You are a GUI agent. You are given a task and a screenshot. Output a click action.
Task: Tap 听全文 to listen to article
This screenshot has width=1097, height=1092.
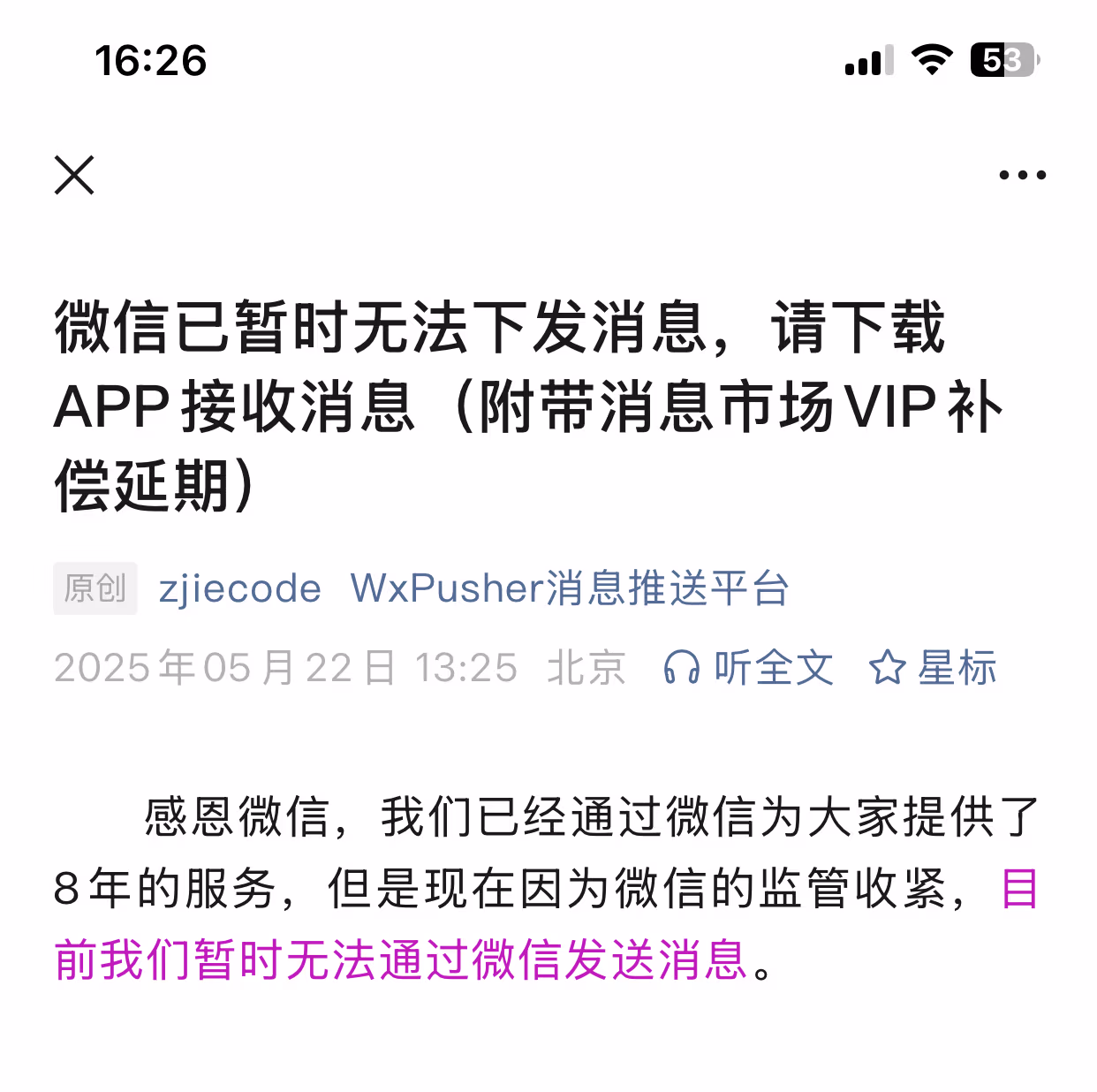coord(749,668)
